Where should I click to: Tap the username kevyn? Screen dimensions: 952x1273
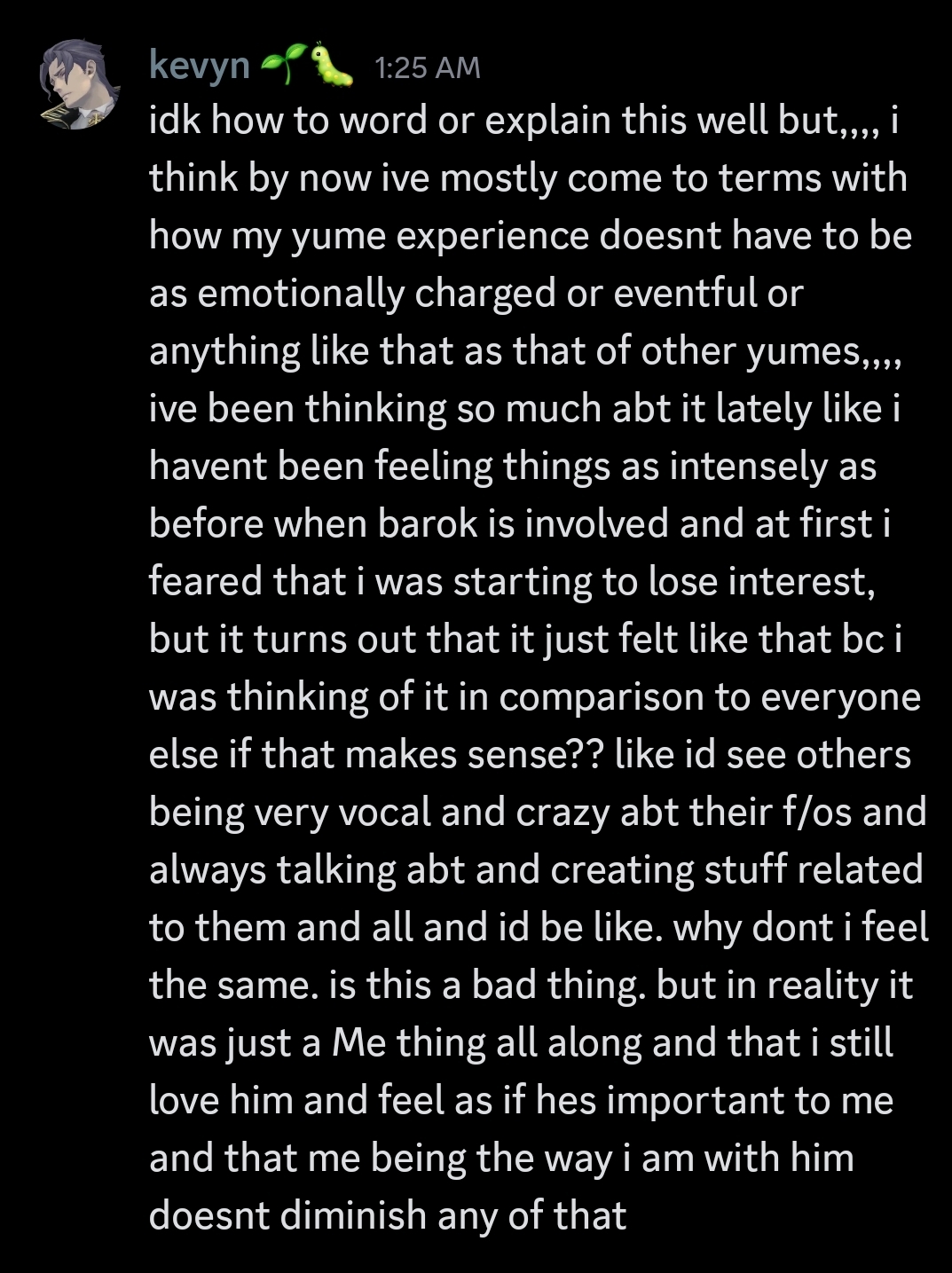[199, 67]
